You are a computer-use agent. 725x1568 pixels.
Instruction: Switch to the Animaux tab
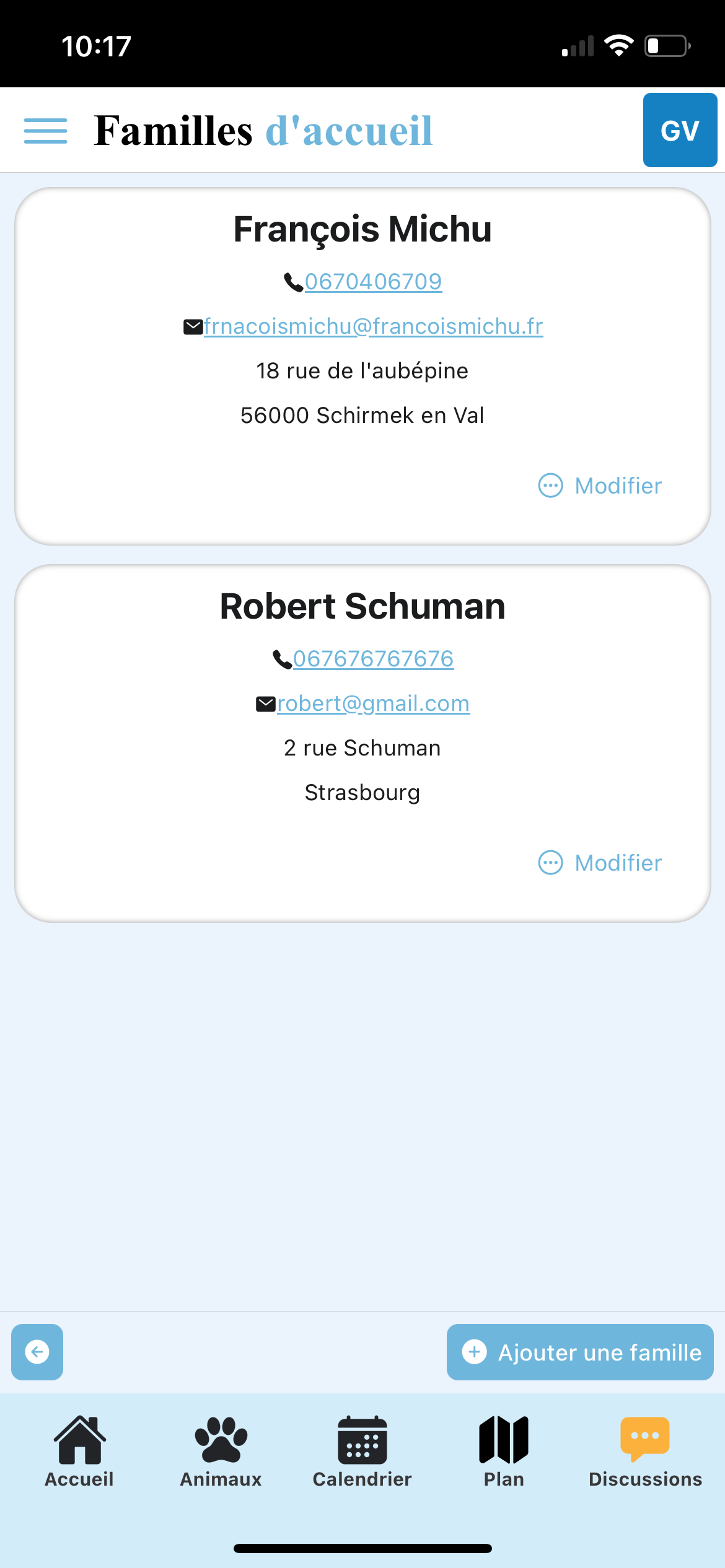click(221, 1452)
